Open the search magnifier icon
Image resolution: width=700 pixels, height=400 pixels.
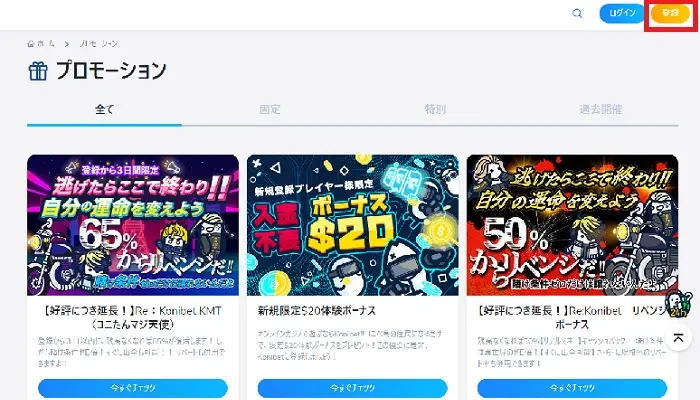pos(577,14)
